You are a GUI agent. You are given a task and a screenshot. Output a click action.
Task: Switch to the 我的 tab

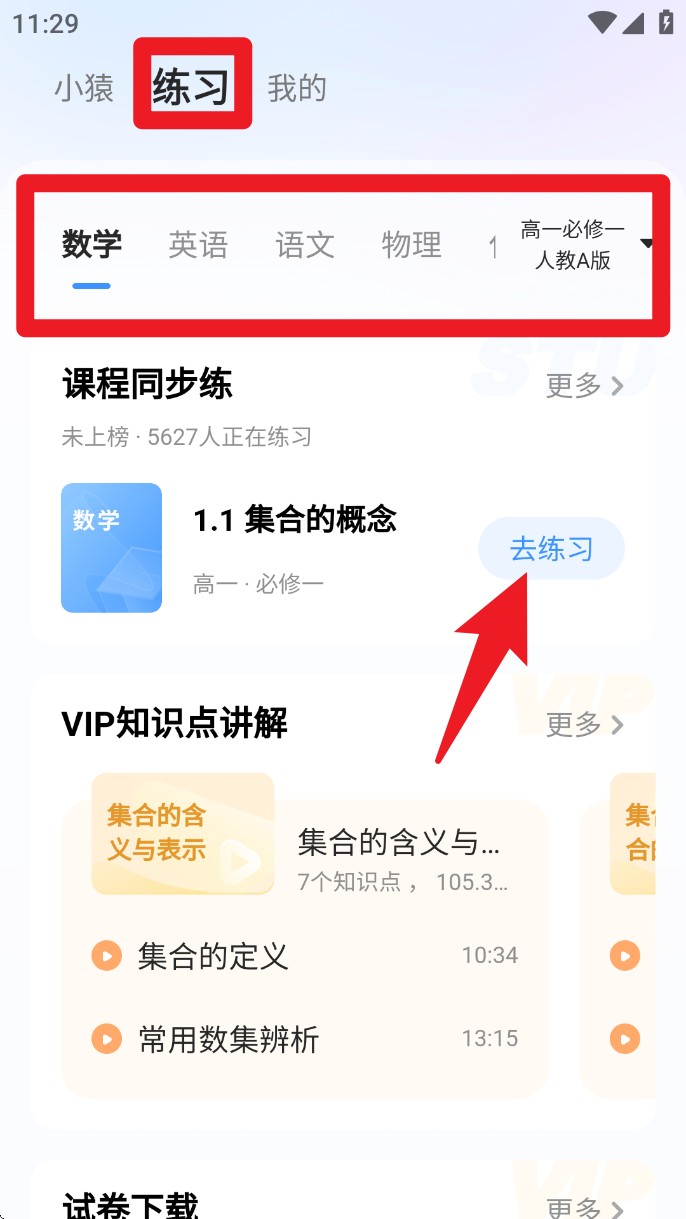point(297,88)
